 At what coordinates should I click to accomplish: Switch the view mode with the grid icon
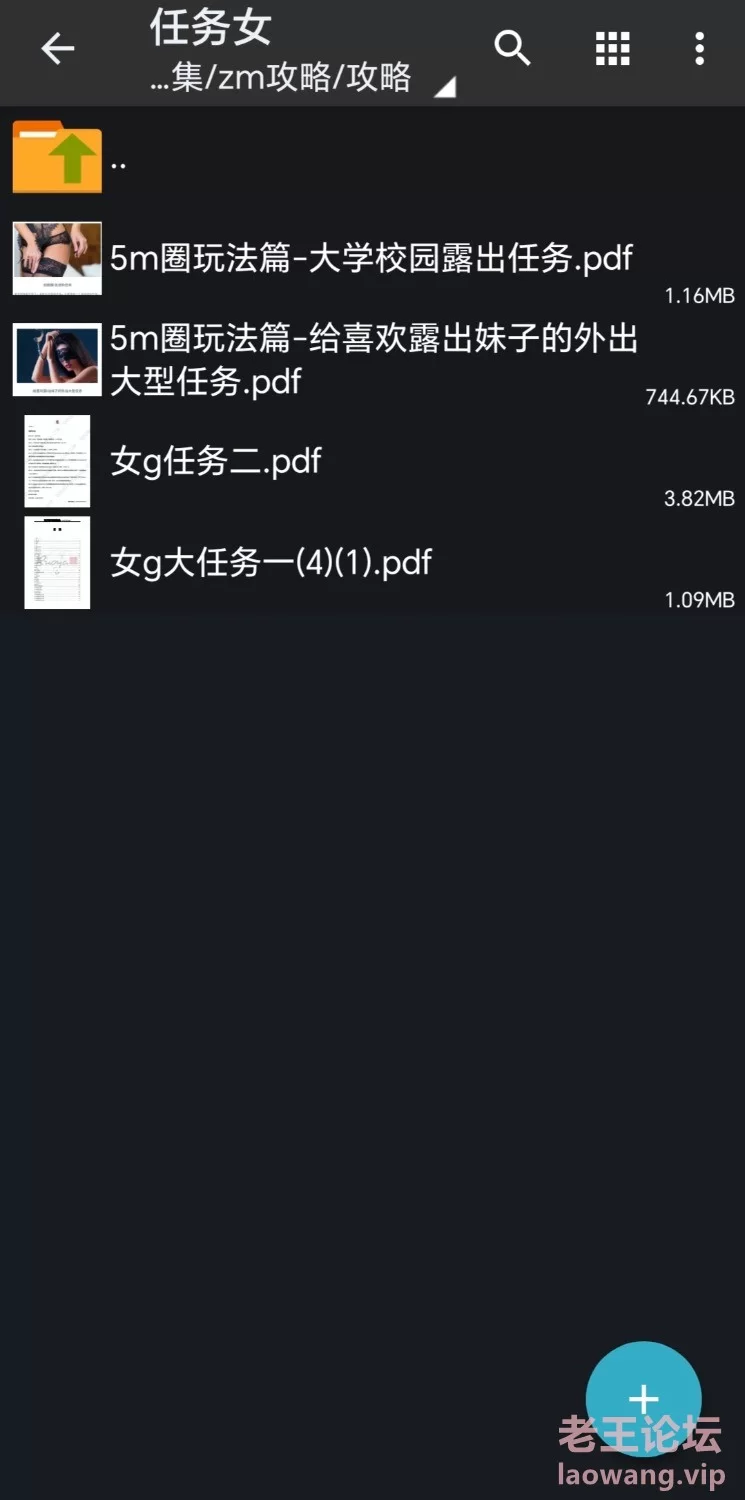(x=612, y=48)
